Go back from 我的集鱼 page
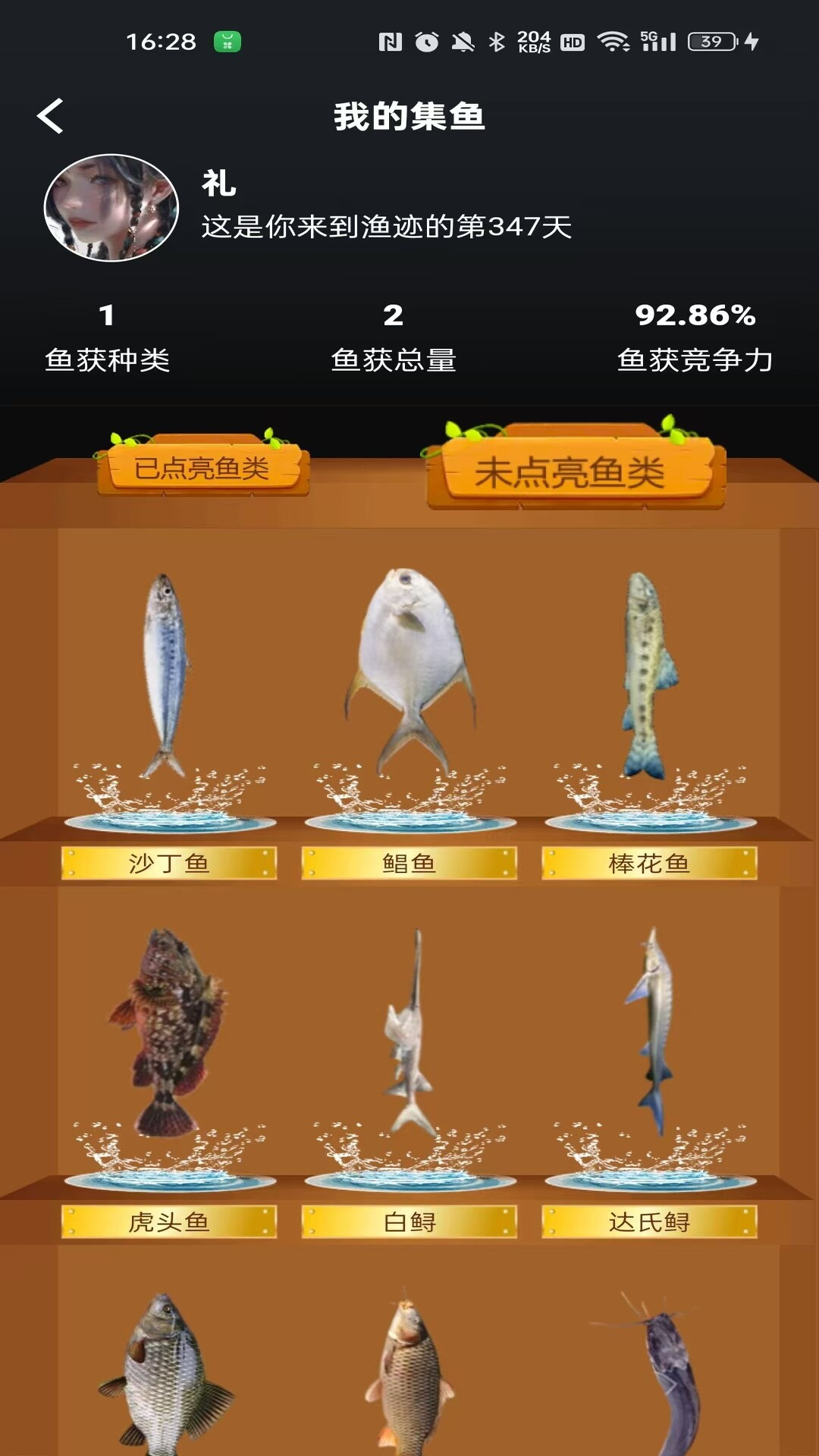The height and width of the screenshot is (1456, 819). pos(50,117)
